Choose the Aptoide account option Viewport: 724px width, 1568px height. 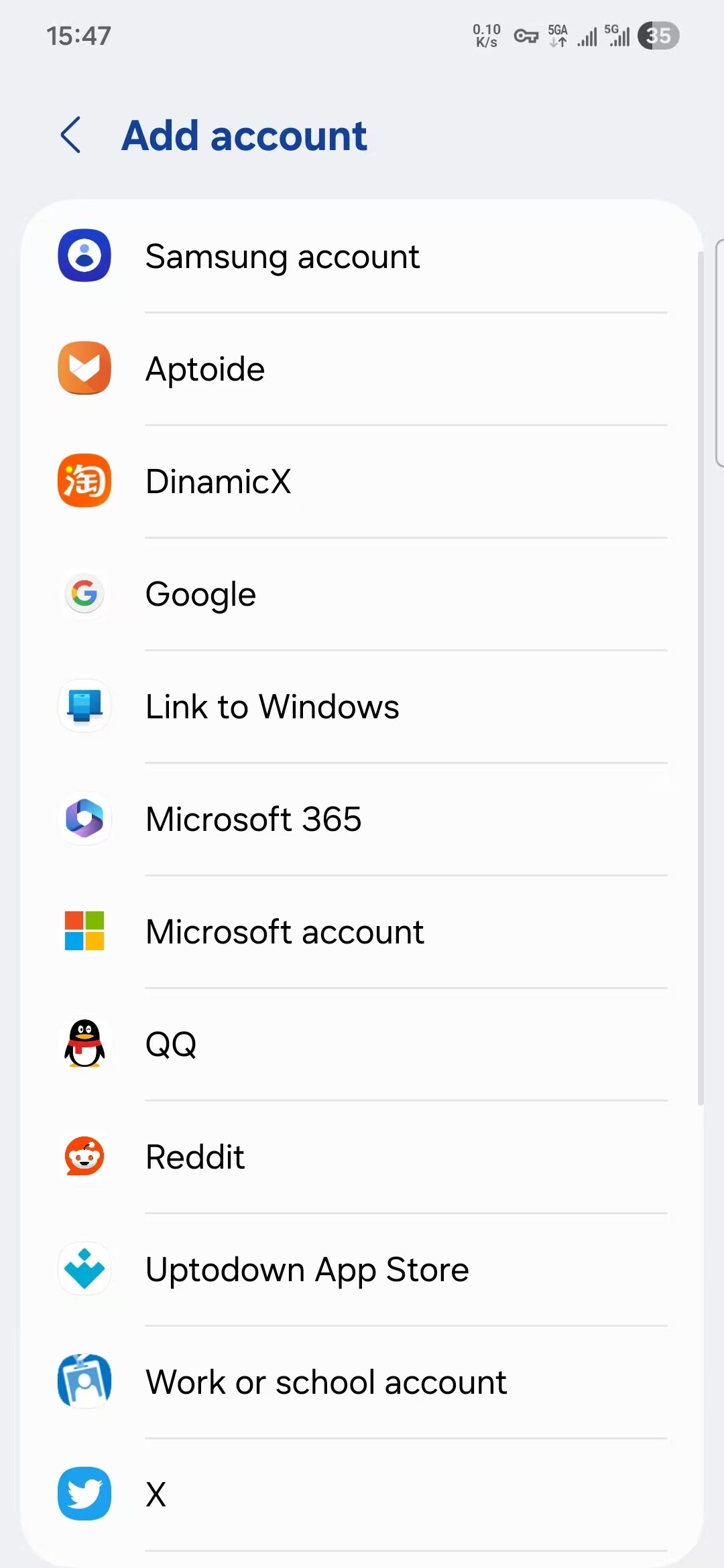coord(362,369)
